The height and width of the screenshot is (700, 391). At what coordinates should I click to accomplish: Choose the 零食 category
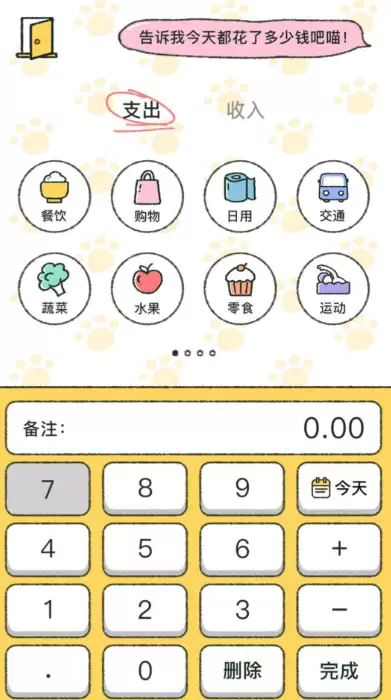240,289
